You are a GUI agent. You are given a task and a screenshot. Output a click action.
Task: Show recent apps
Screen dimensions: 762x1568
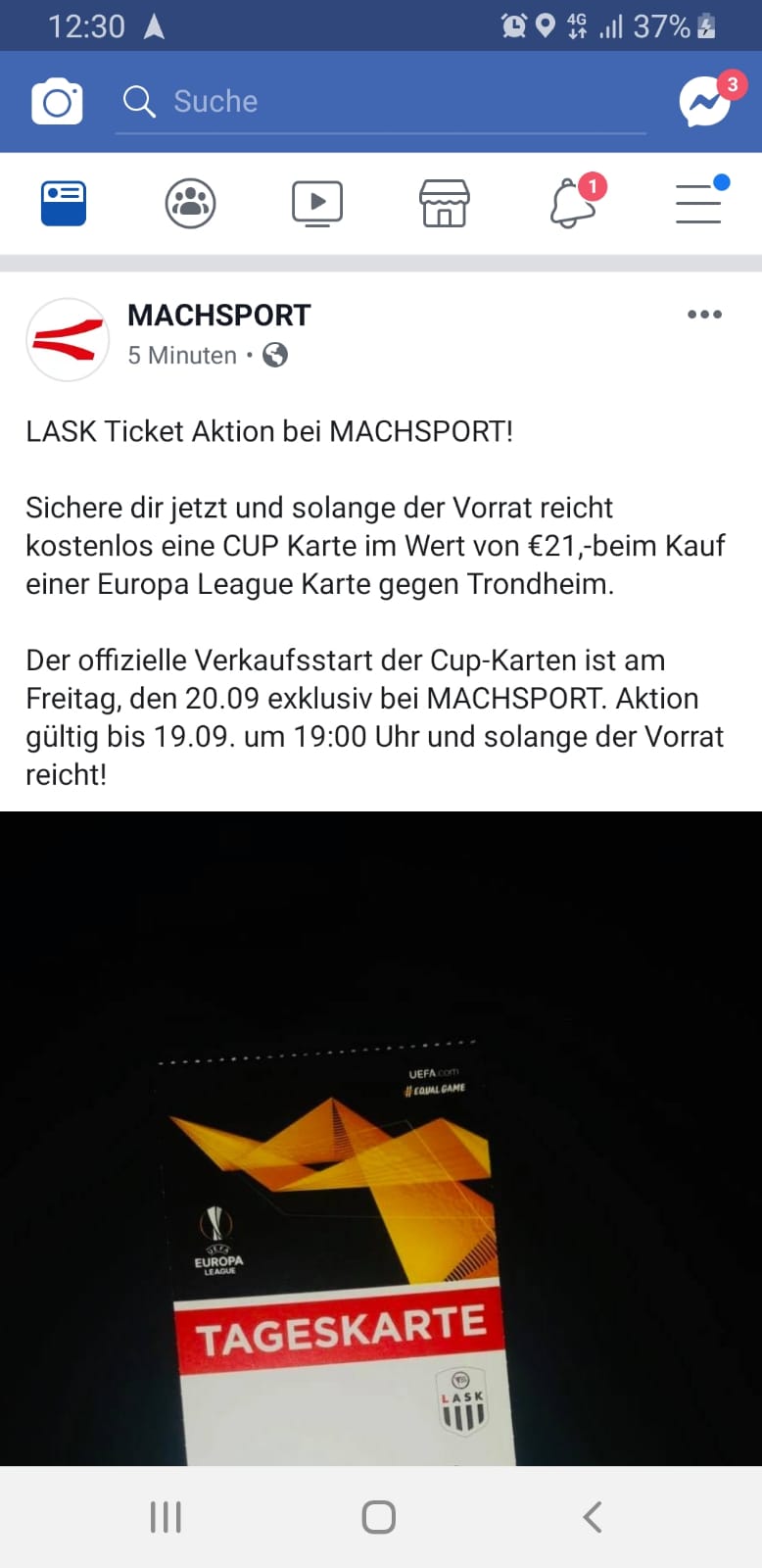point(166,1517)
